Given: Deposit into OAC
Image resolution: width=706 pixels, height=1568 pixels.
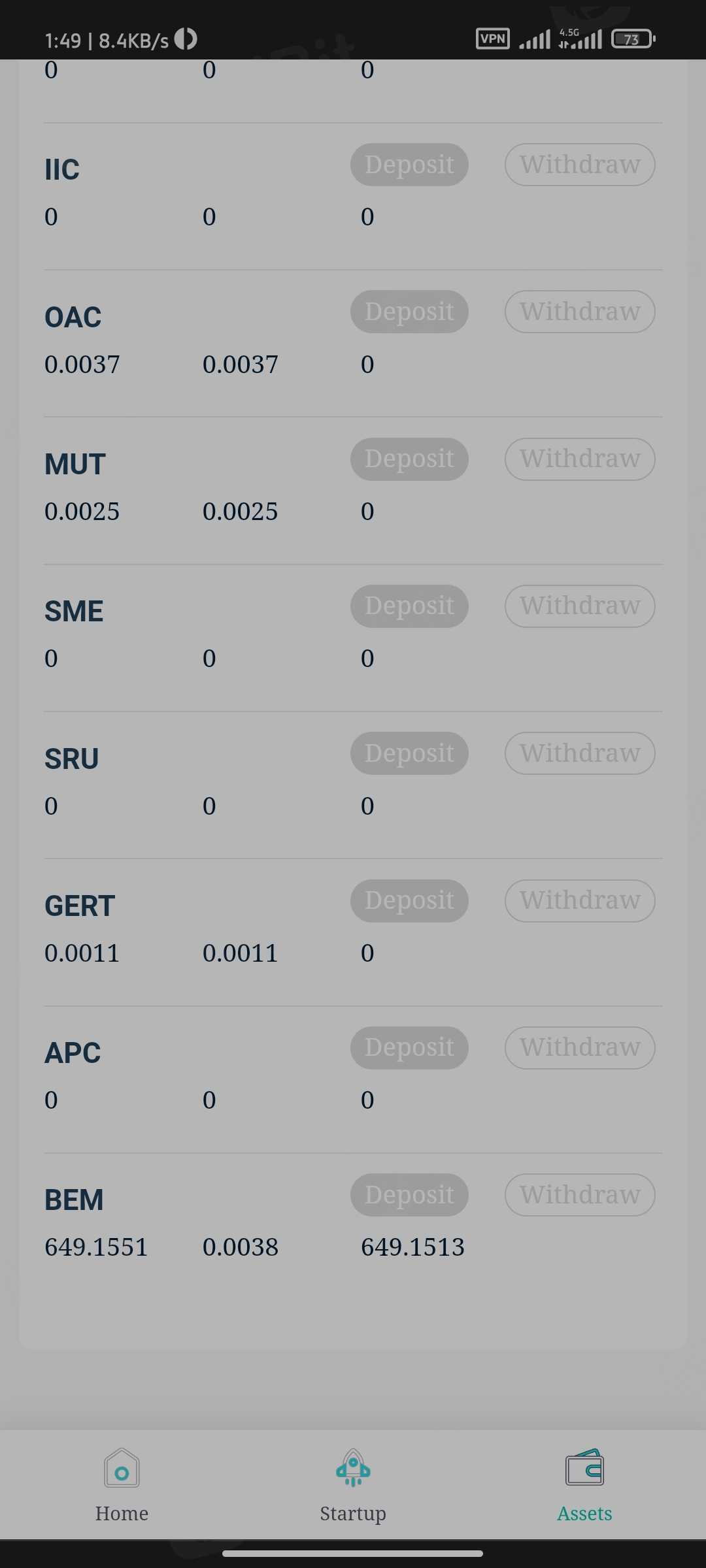Looking at the screenshot, I should click(x=409, y=312).
